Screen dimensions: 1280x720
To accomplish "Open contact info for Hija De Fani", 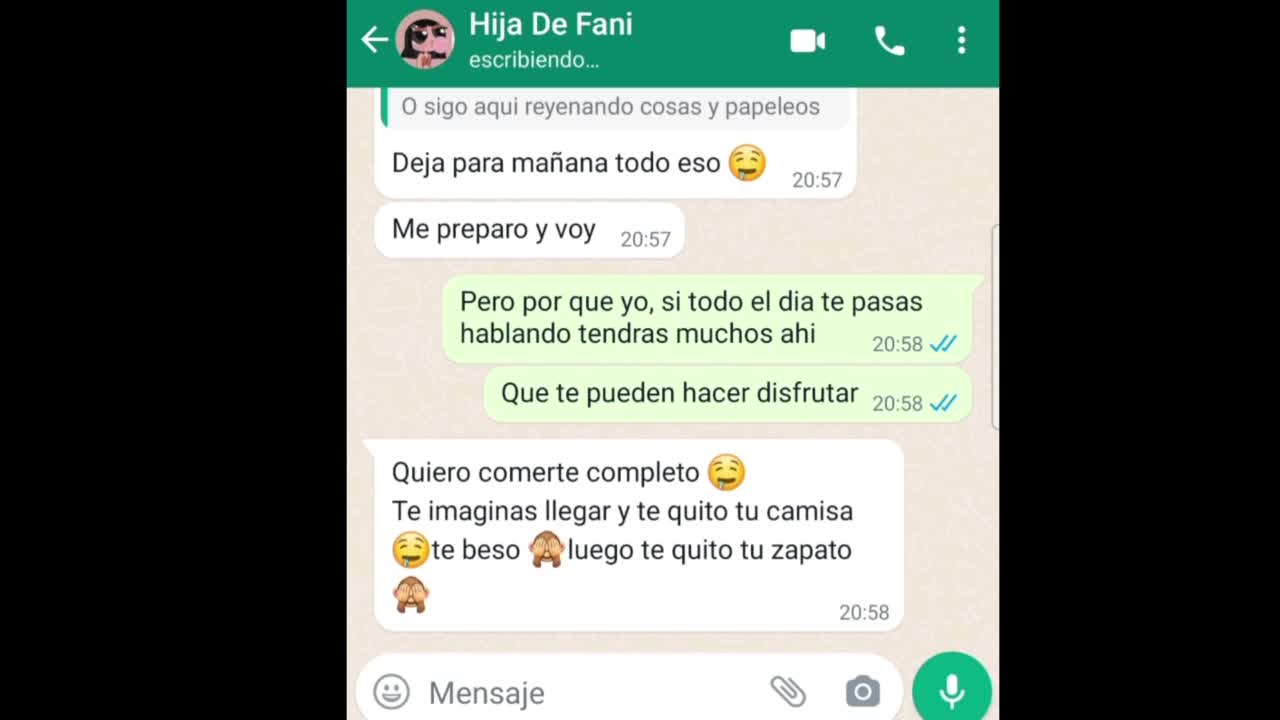I will 550,40.
